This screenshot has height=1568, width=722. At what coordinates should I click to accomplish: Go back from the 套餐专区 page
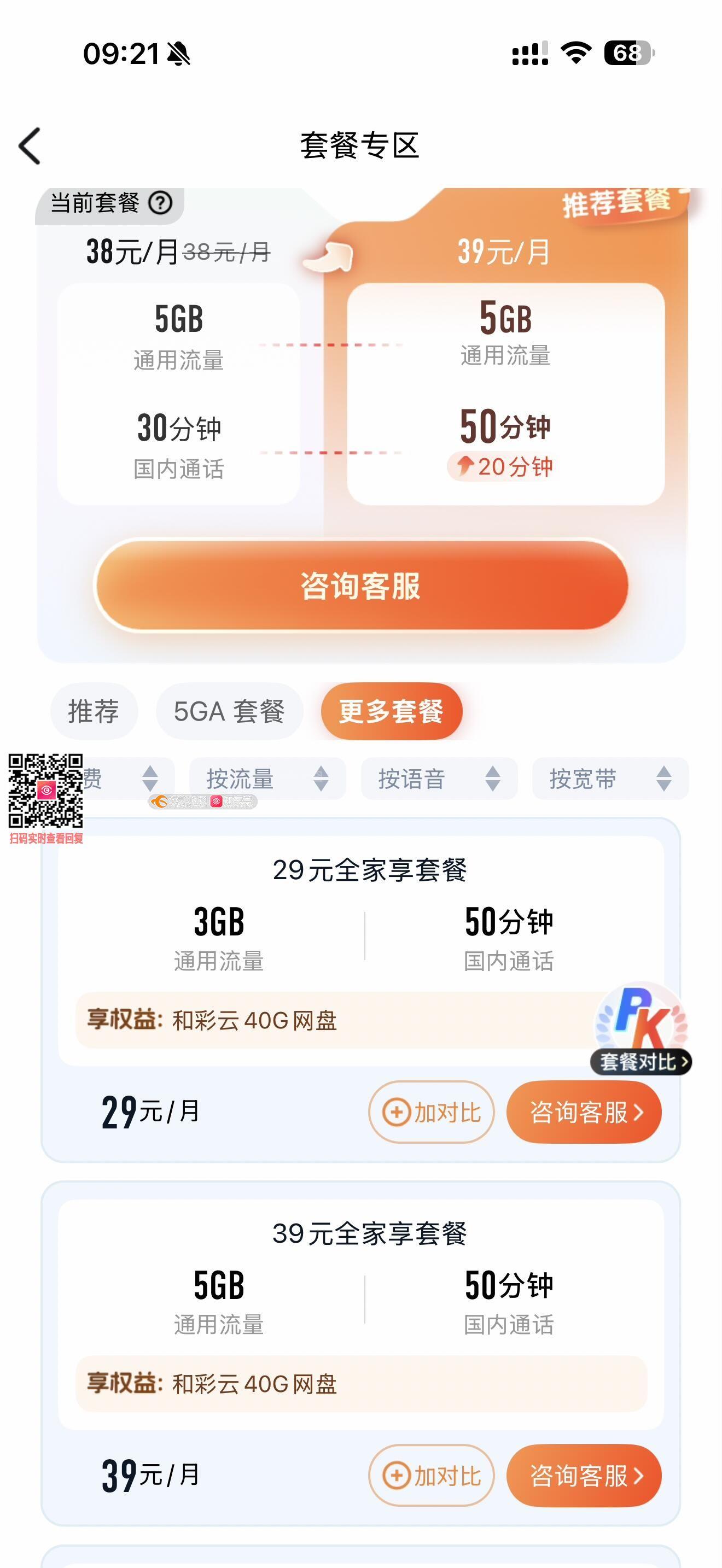click(29, 146)
